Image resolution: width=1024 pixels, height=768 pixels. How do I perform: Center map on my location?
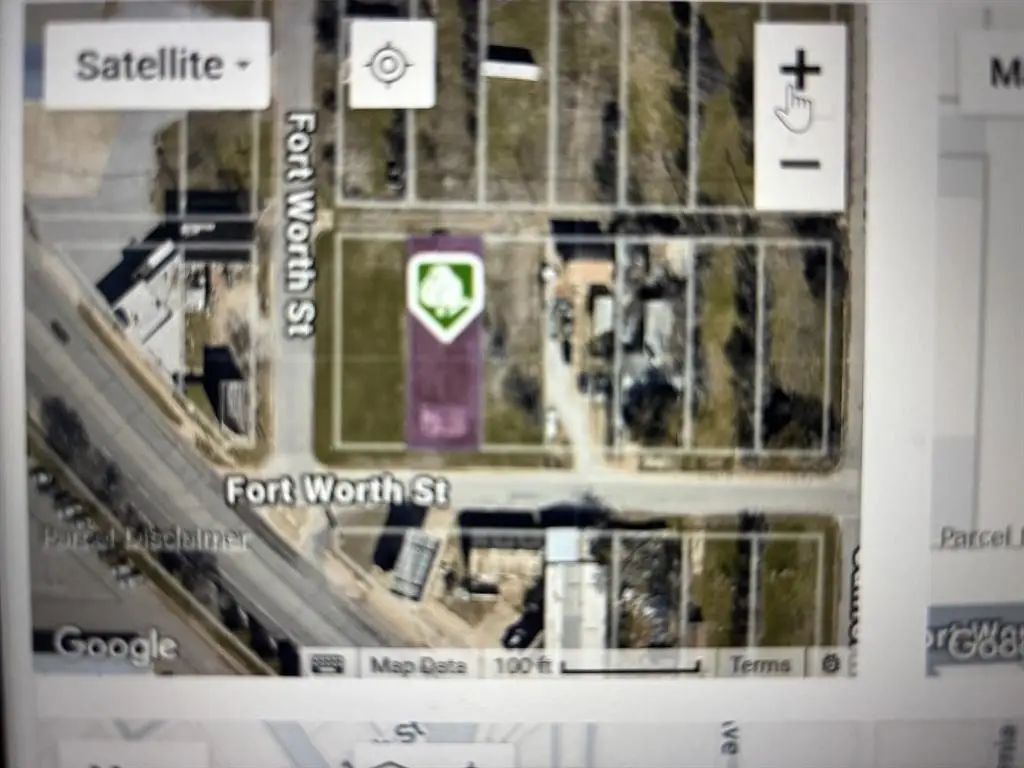coord(391,65)
